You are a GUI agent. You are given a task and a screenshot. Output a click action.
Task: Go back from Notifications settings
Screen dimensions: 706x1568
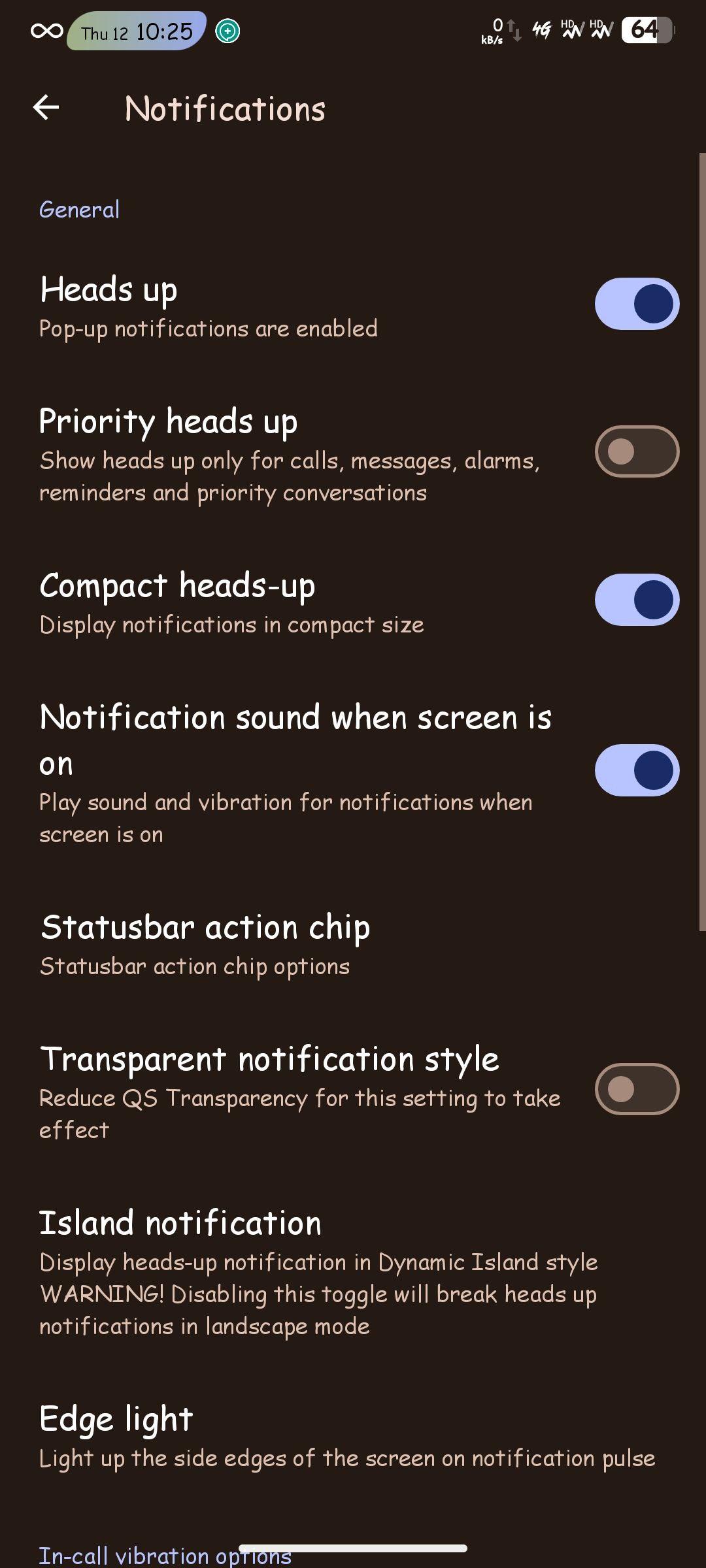[46, 108]
